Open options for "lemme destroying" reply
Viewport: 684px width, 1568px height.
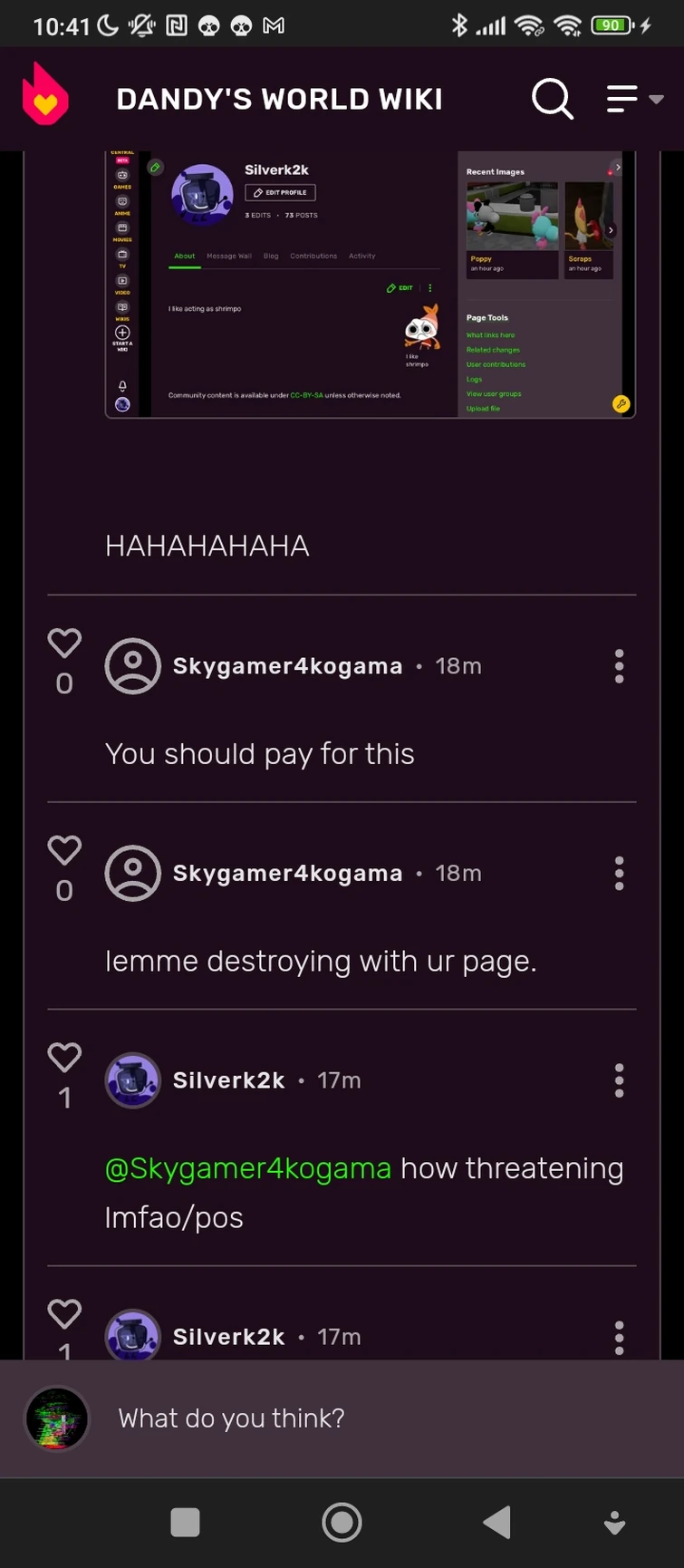click(x=619, y=874)
